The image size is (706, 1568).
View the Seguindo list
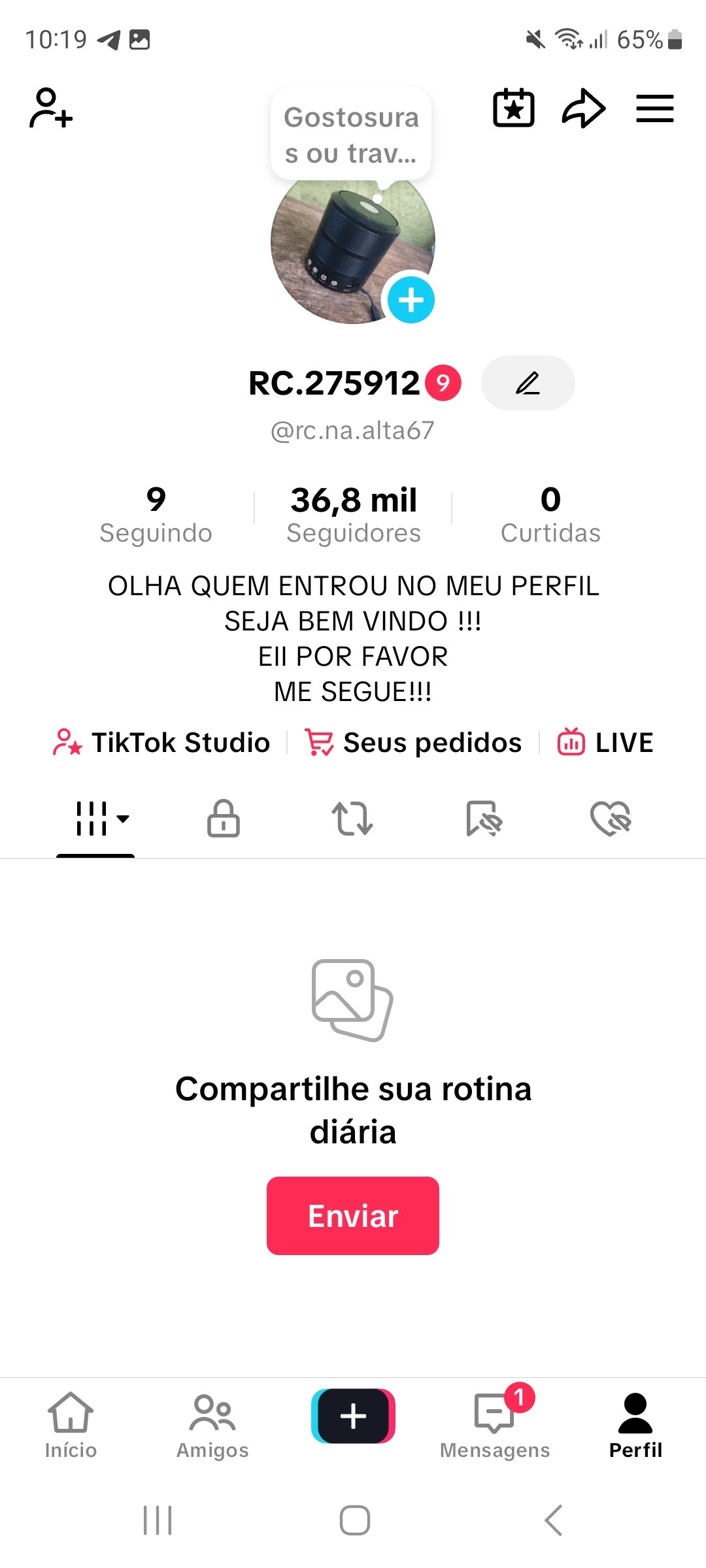click(x=156, y=515)
